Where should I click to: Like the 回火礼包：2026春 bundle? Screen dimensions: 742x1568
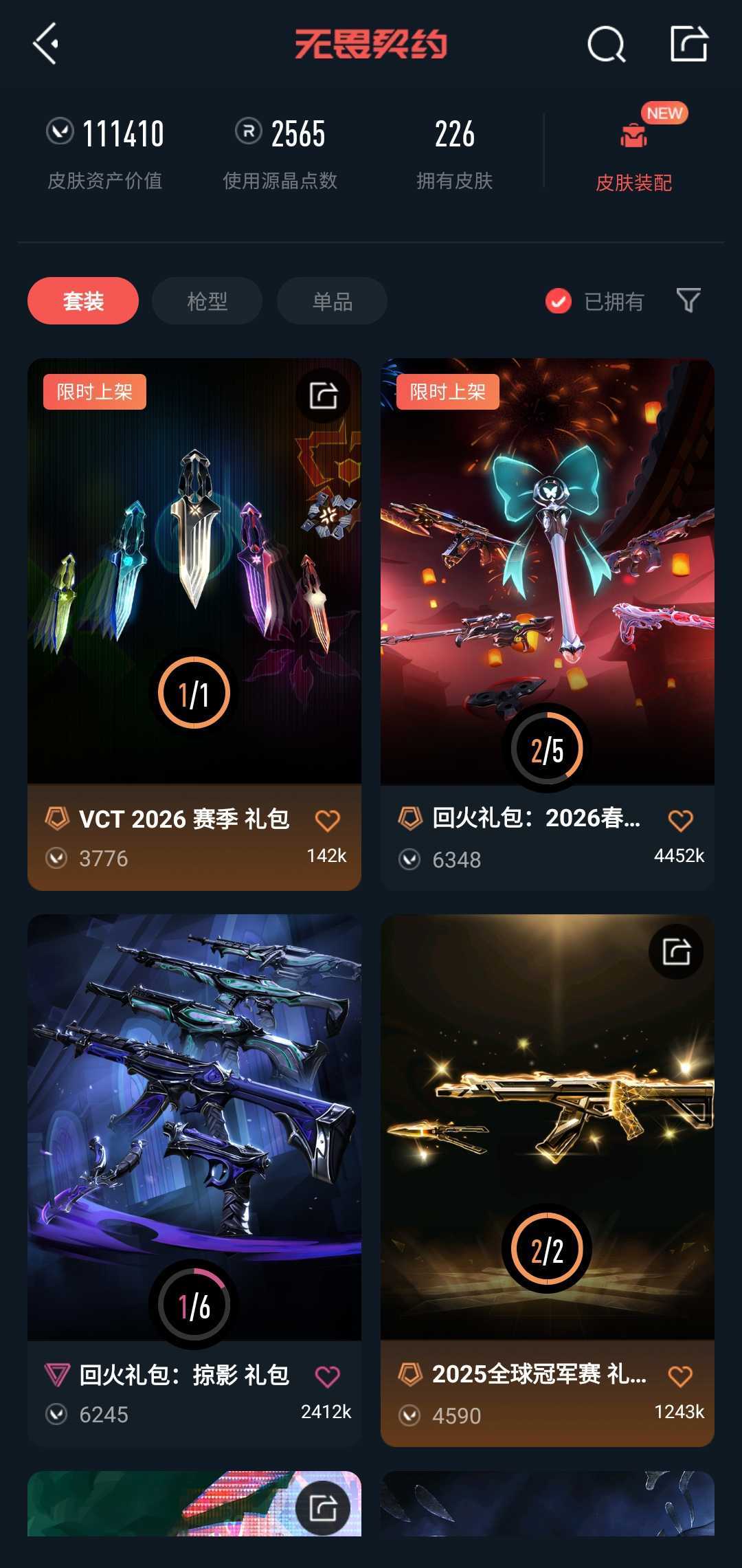pos(680,820)
